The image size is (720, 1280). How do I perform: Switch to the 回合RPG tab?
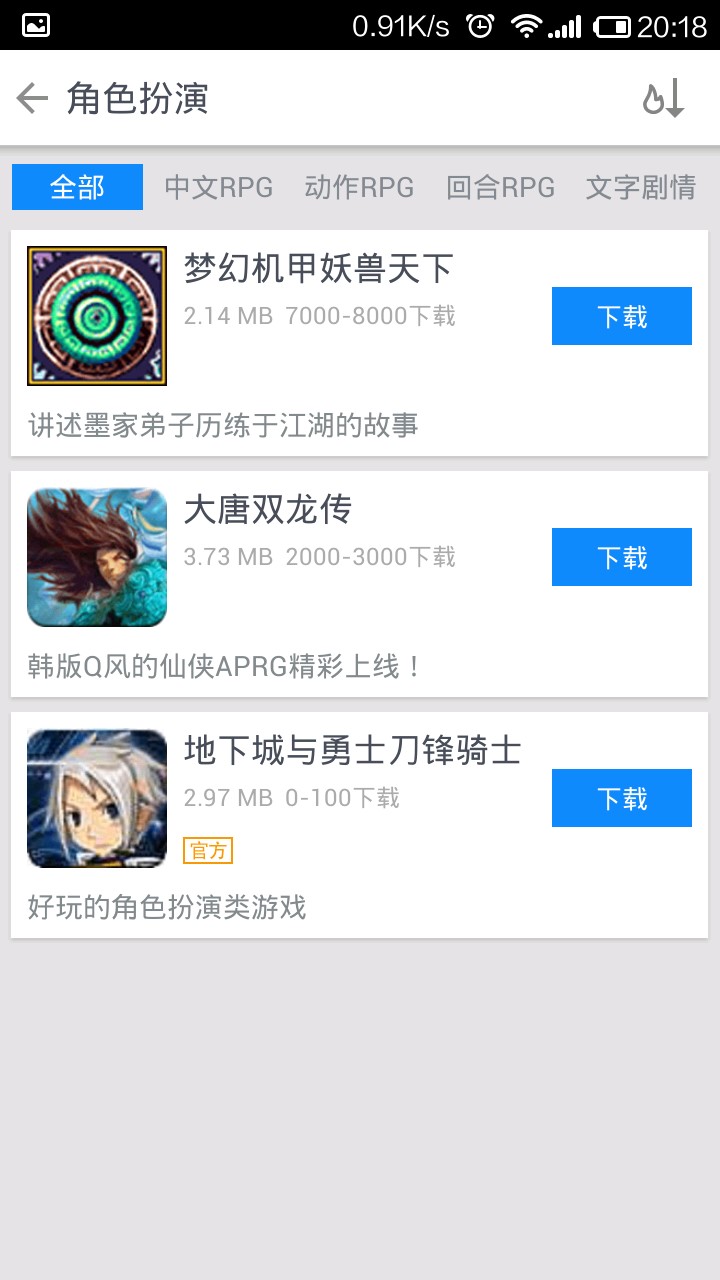click(x=500, y=187)
